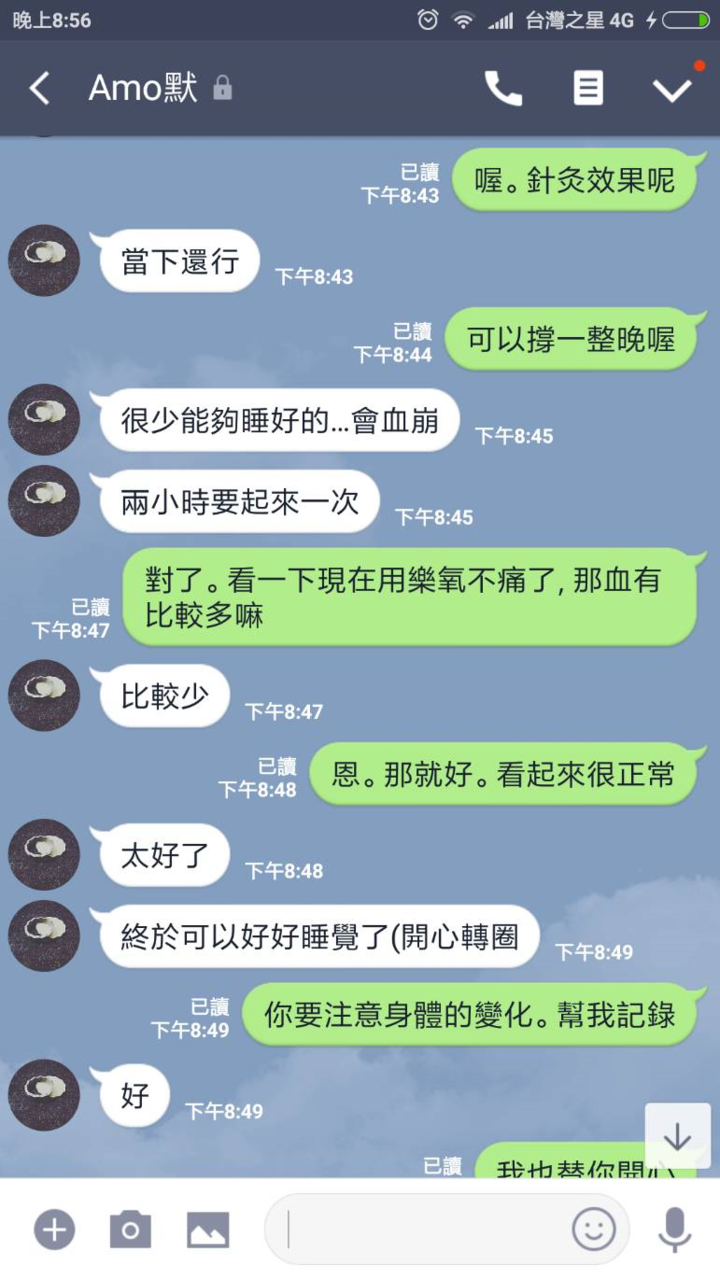Open the emoji sticker picker
Viewport: 720px width, 1279px height.
(593, 1229)
